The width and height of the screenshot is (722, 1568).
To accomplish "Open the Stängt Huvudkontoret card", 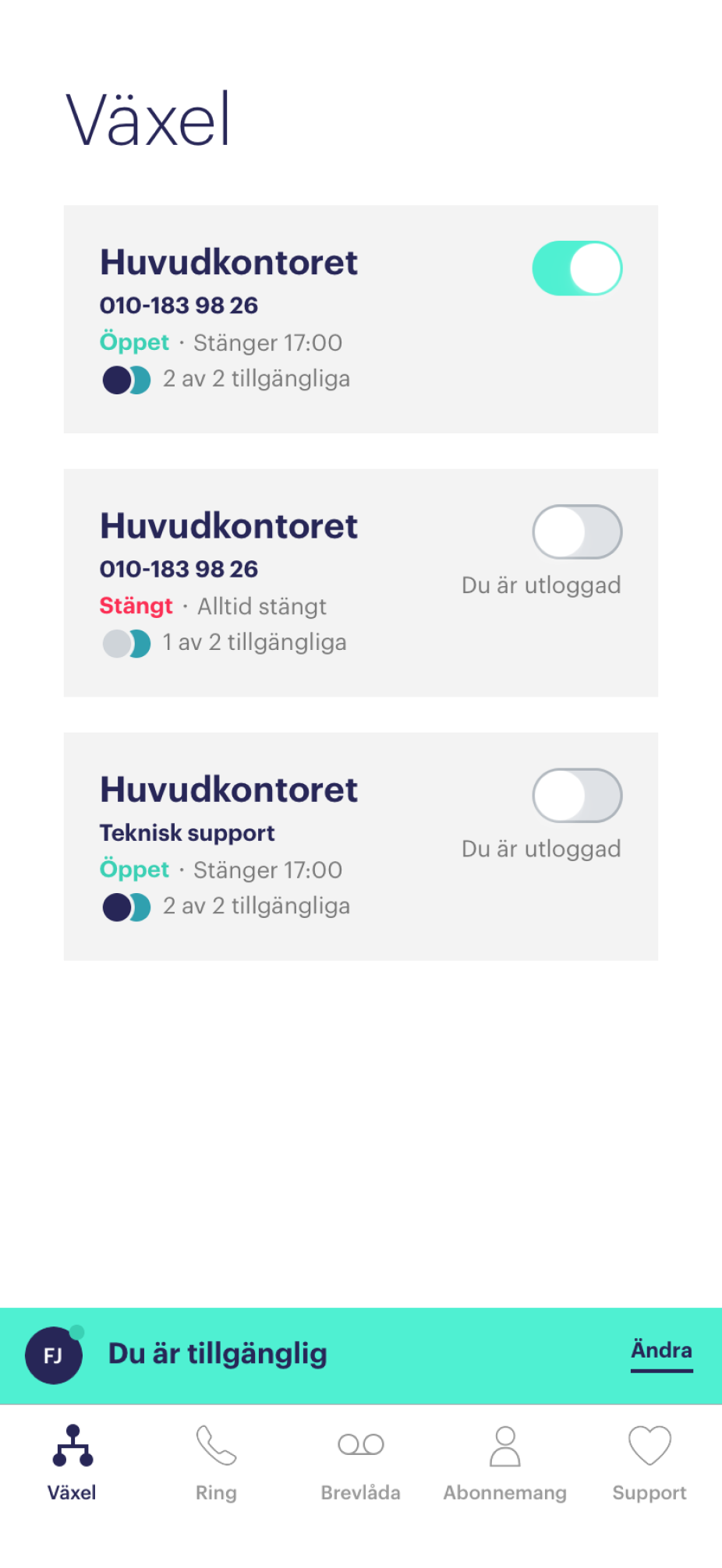I will tap(361, 583).
